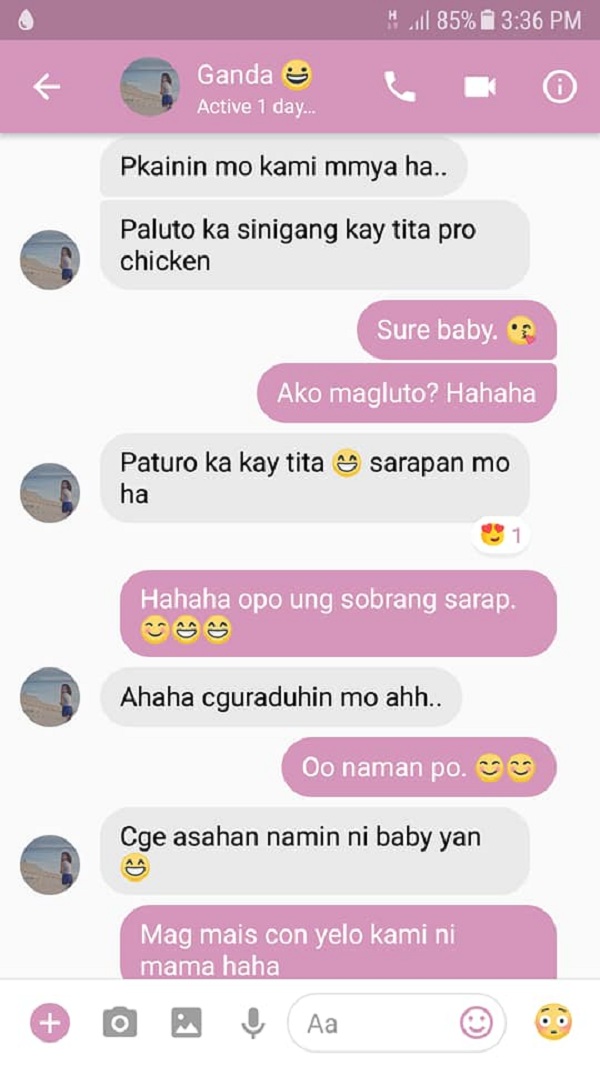View the heart-eyes reaction on the message
600x1066 pixels.
point(500,536)
